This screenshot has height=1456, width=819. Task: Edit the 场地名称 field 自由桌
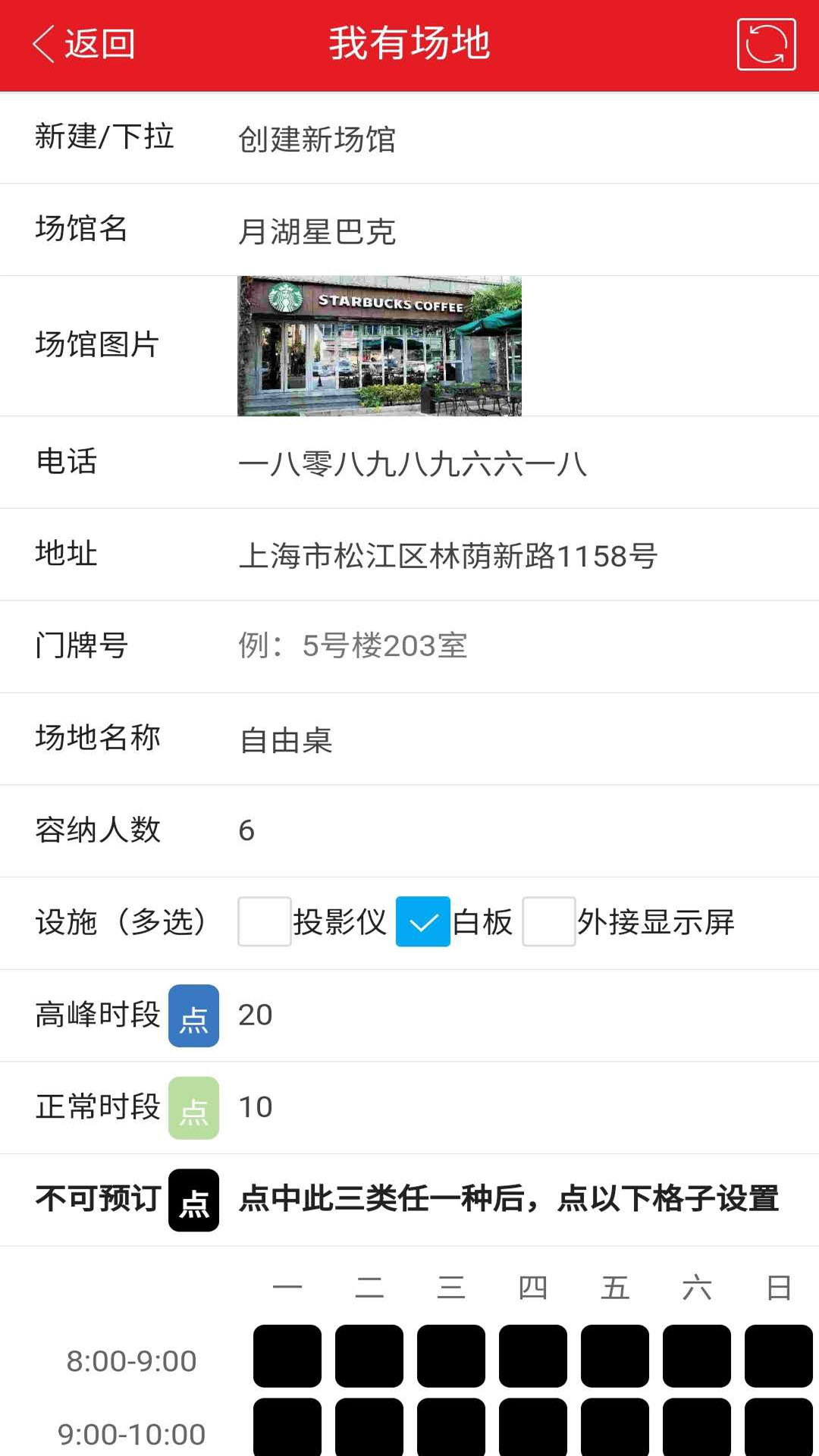pyautogui.click(x=287, y=740)
